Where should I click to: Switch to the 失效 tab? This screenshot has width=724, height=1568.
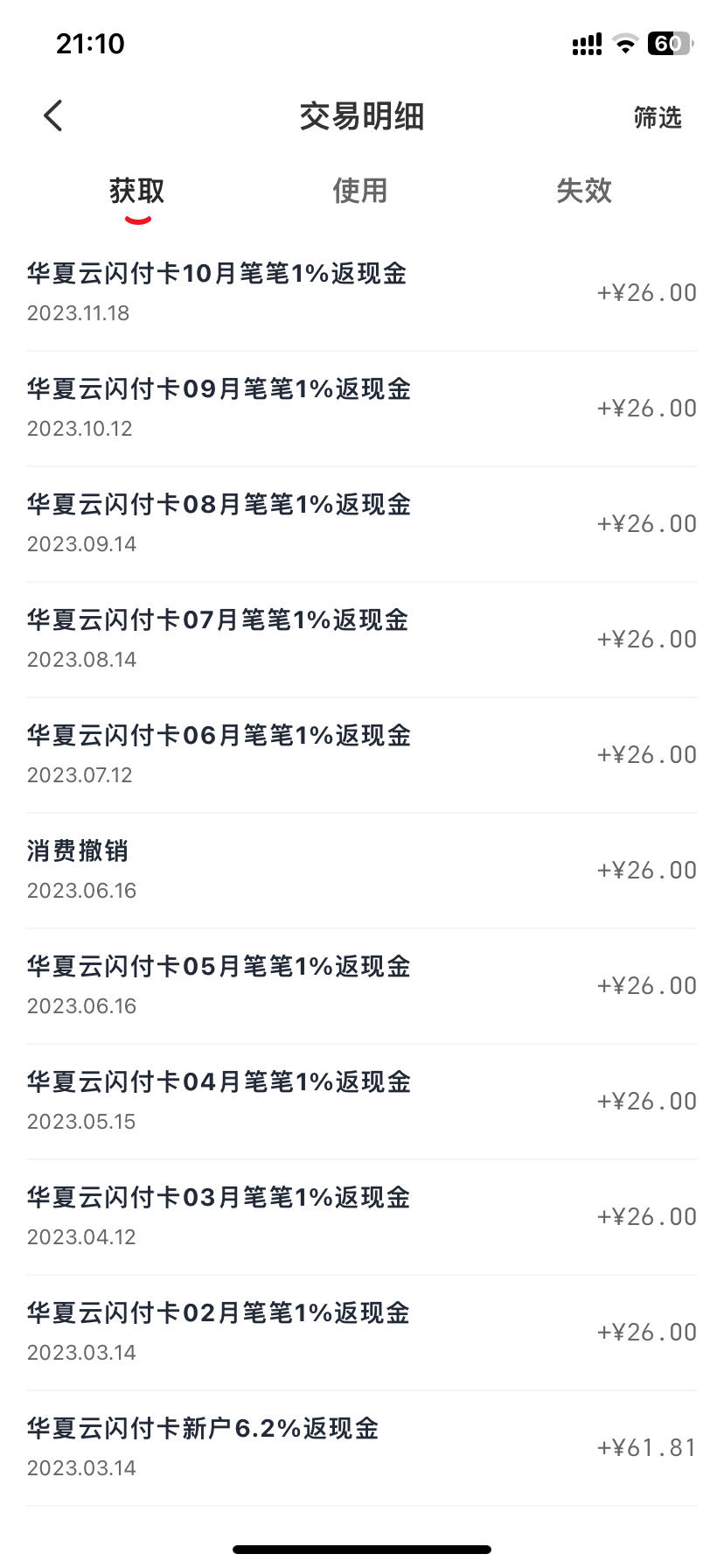tap(584, 191)
